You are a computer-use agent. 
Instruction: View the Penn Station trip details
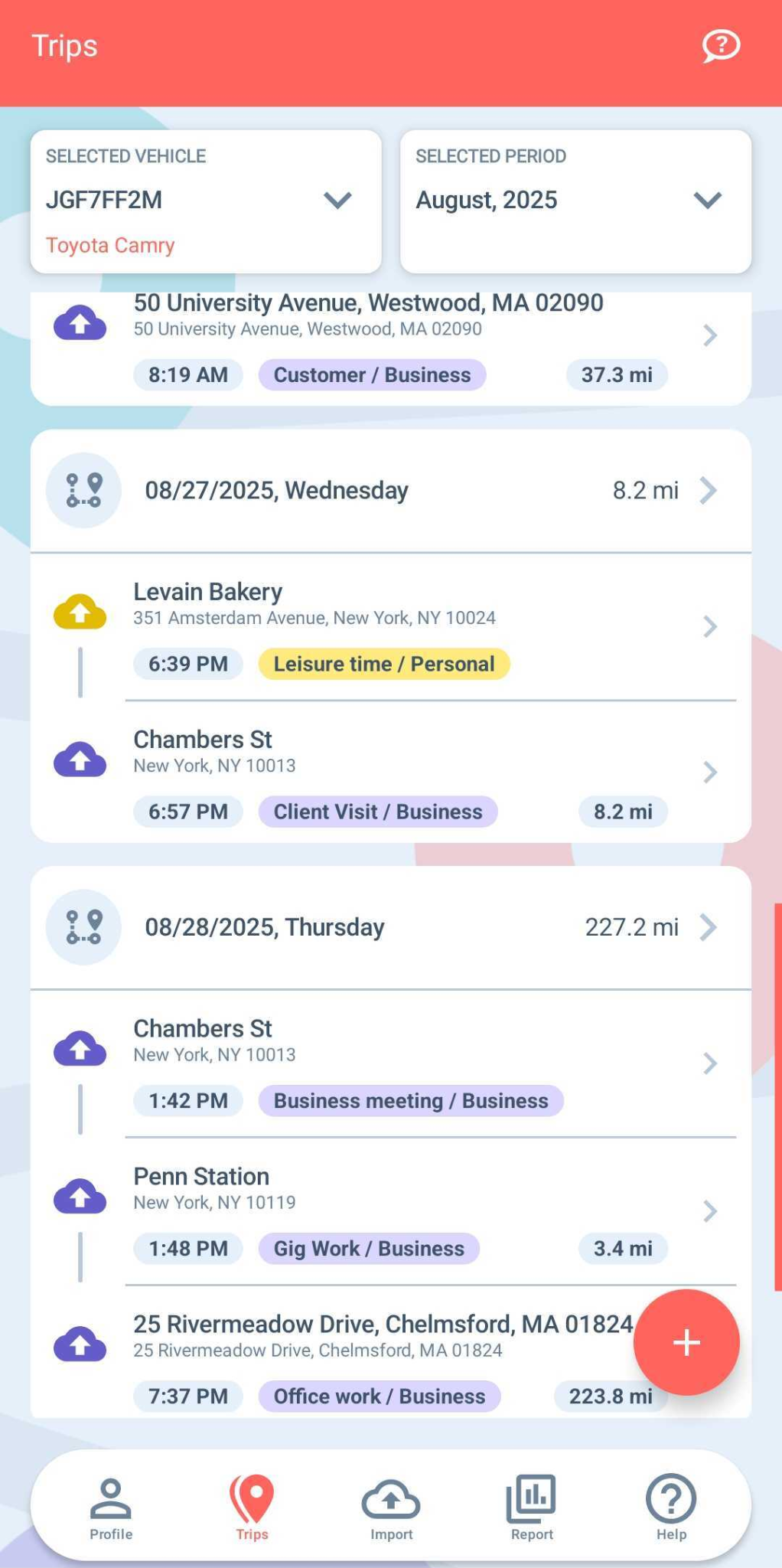390,1211
